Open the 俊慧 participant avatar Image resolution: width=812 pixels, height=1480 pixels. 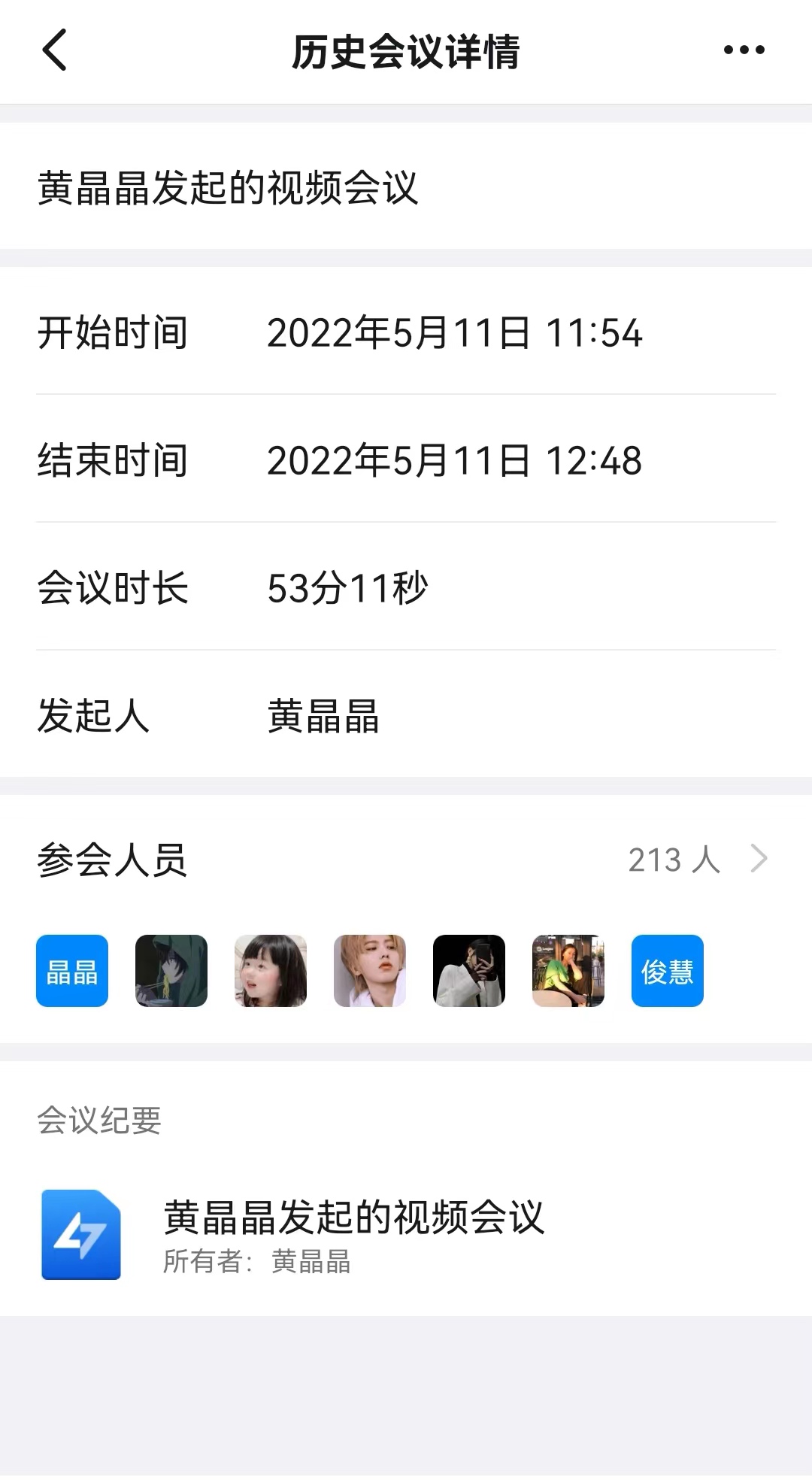667,971
